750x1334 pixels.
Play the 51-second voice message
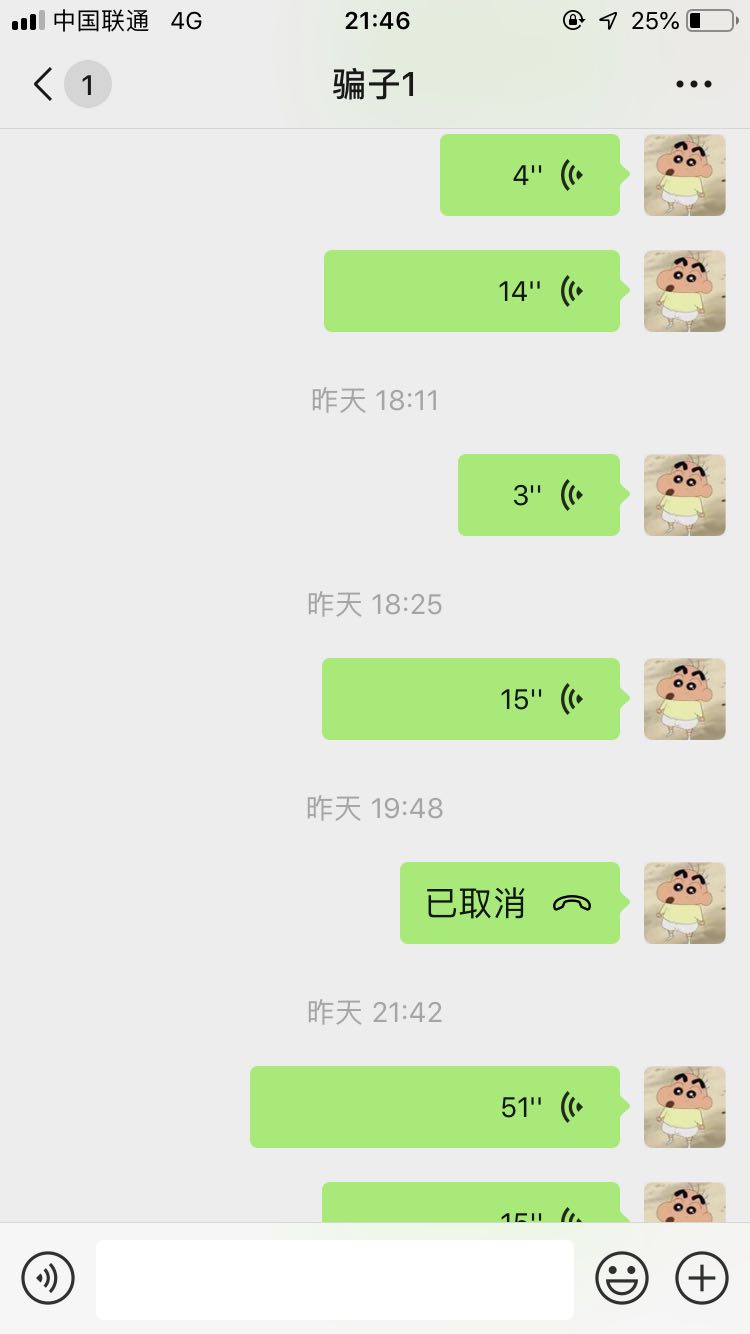tap(435, 1107)
